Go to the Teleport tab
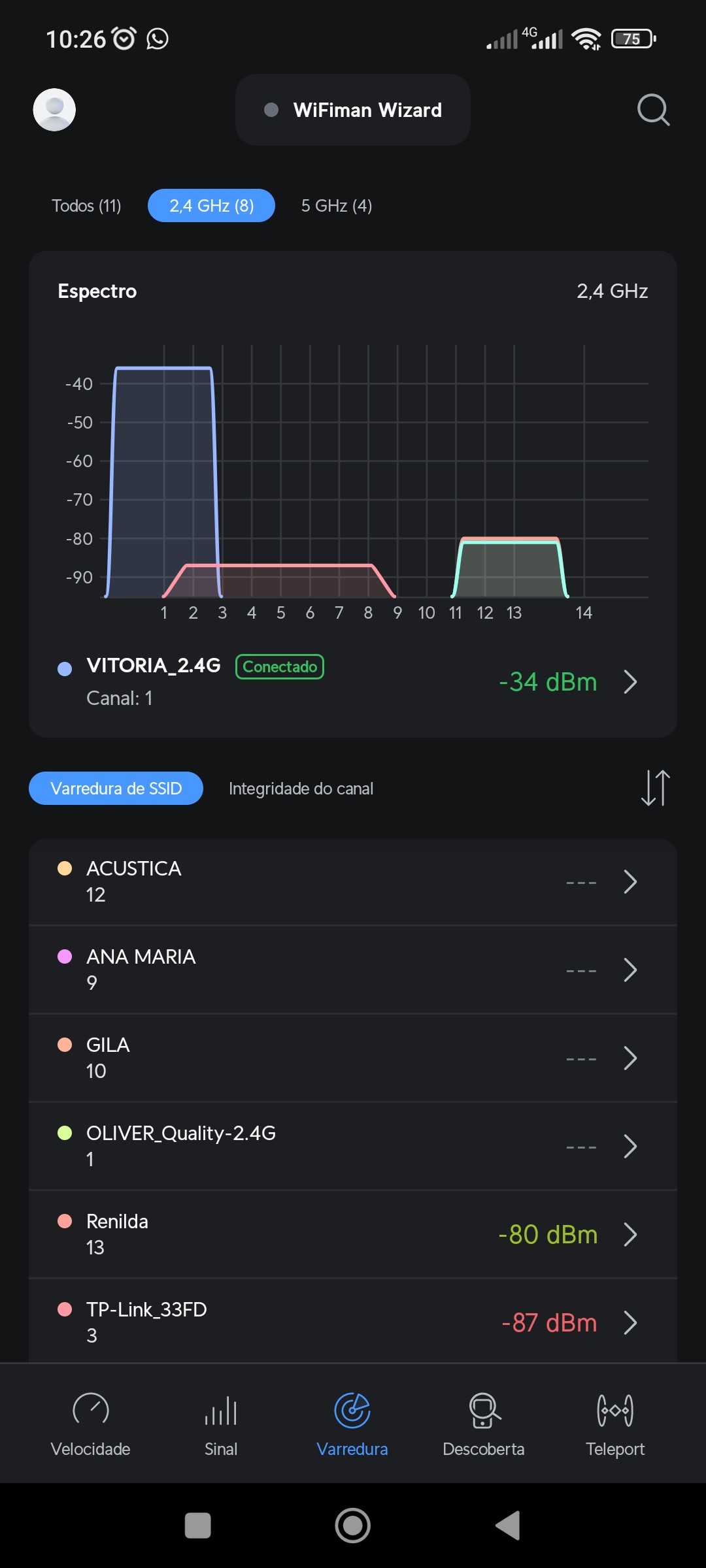This screenshot has width=706, height=1568. [x=615, y=1424]
